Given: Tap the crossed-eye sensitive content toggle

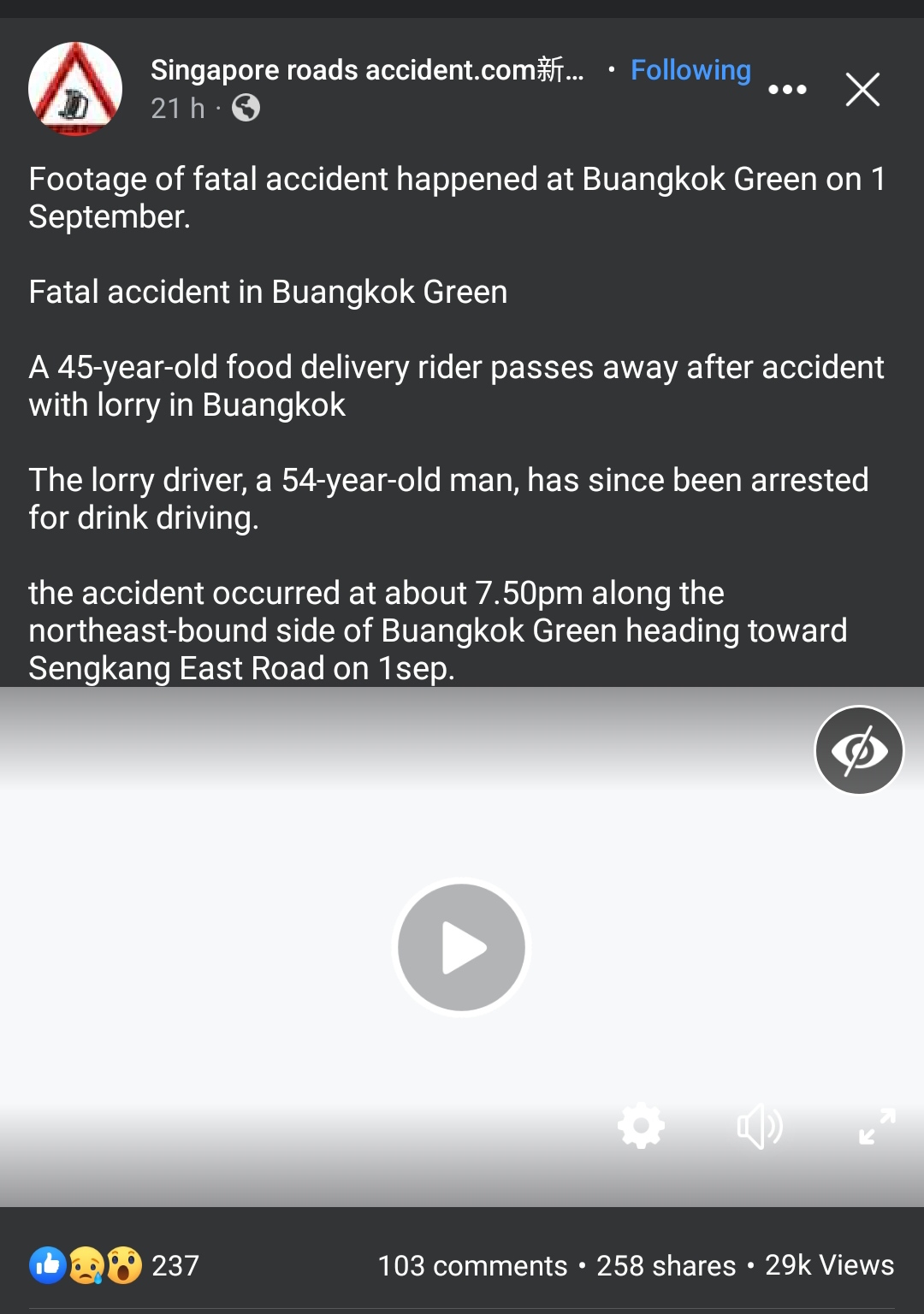Looking at the screenshot, I should [x=859, y=750].
